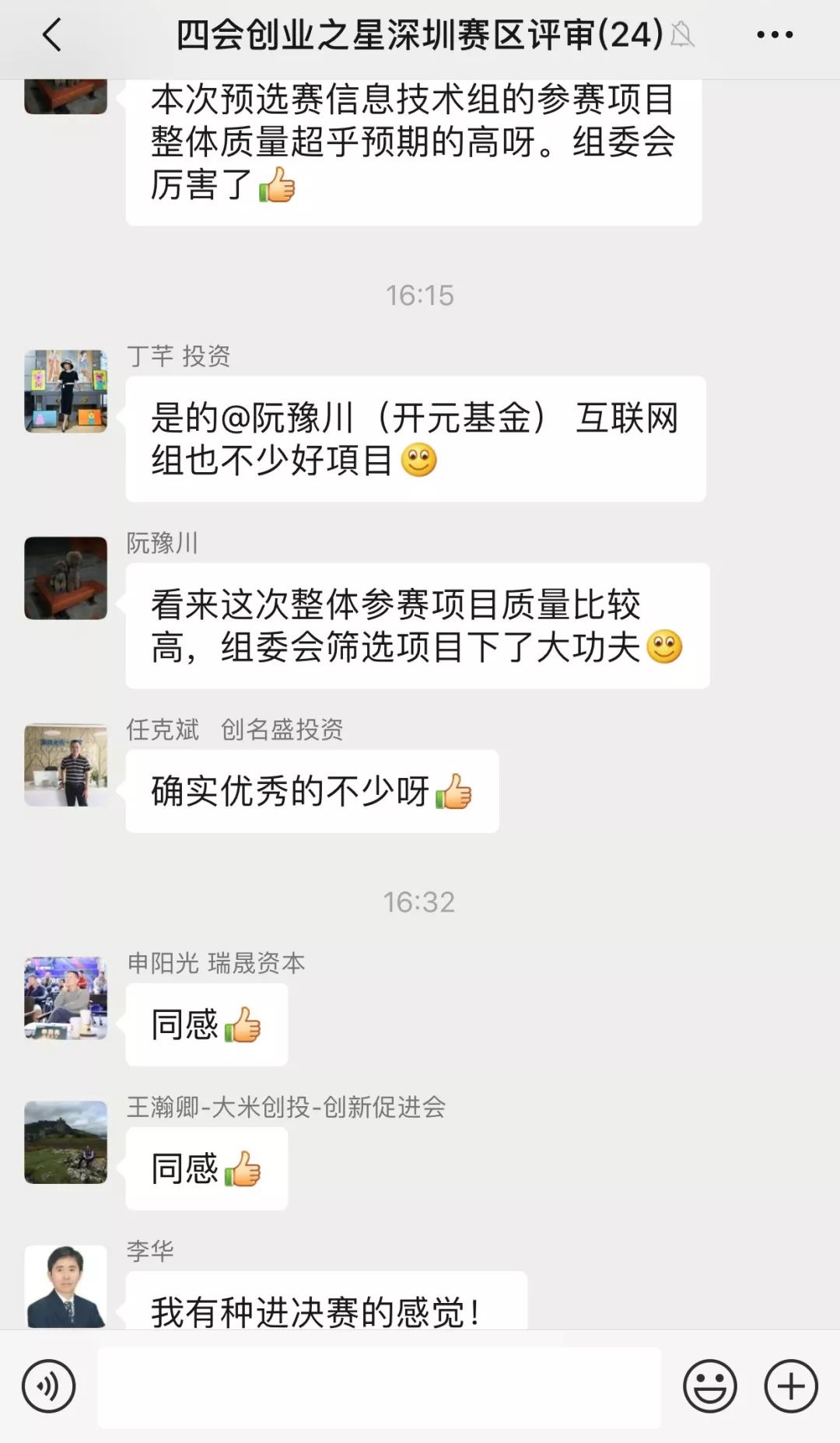Image resolution: width=840 pixels, height=1443 pixels.
Task: Click the muted bell icon beside group title
Action: pos(681,35)
